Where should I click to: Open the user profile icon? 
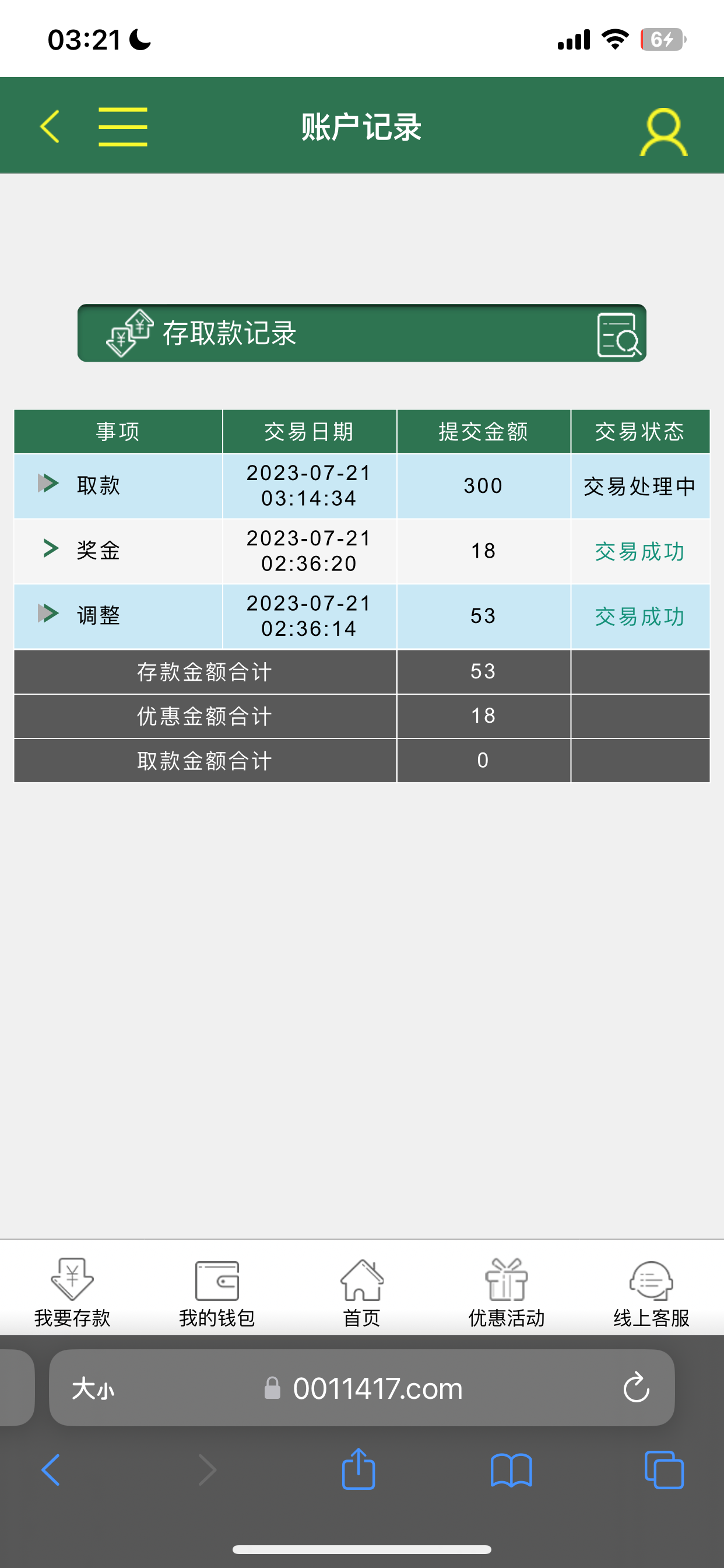pos(663,131)
